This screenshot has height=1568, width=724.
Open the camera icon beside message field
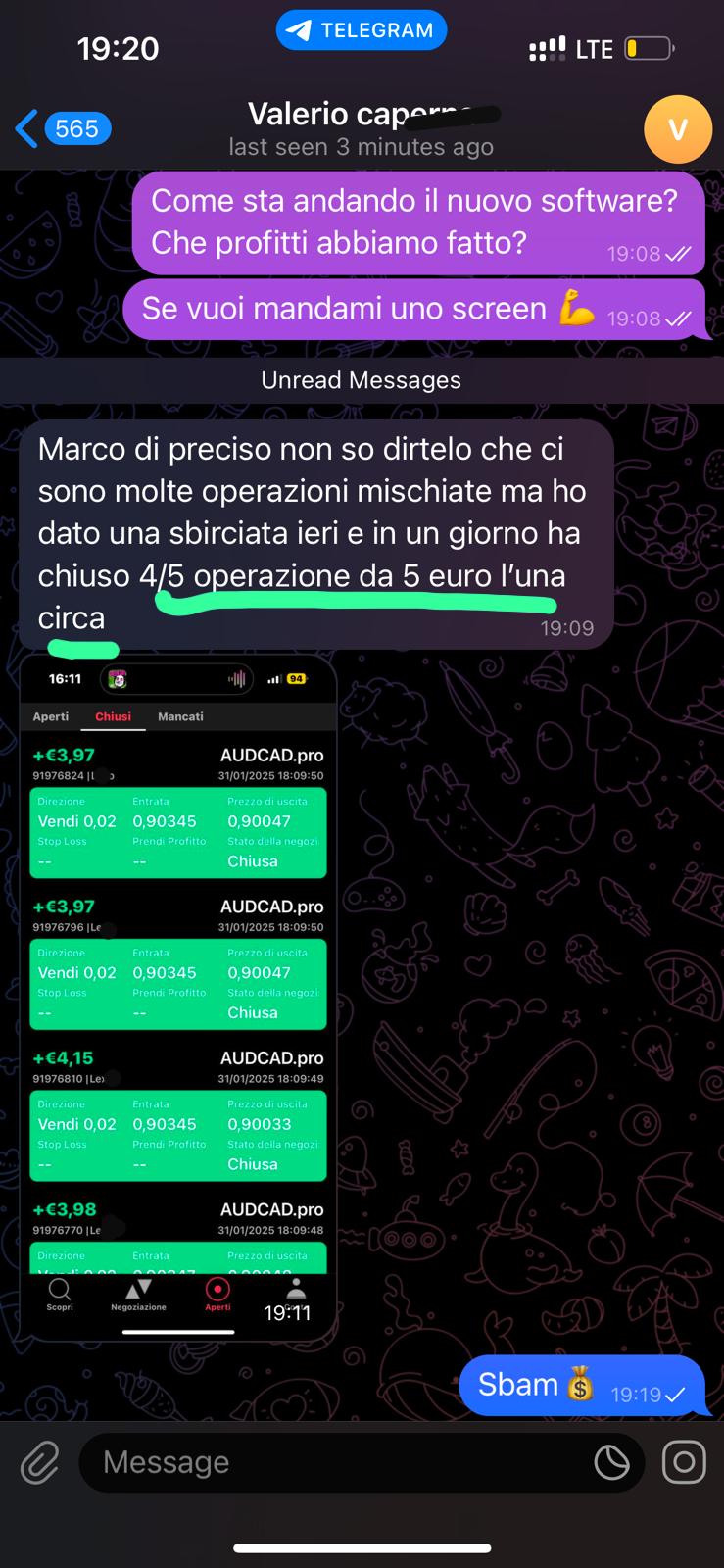pos(684,1463)
